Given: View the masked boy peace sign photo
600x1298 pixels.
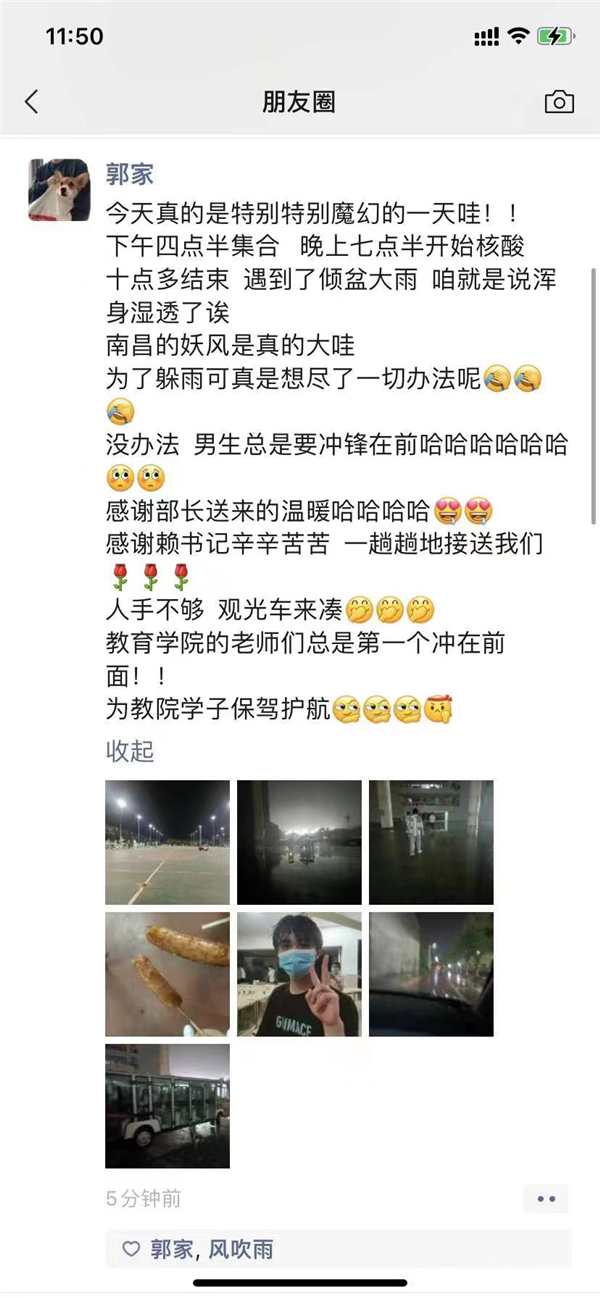Looking at the screenshot, I should [x=299, y=974].
